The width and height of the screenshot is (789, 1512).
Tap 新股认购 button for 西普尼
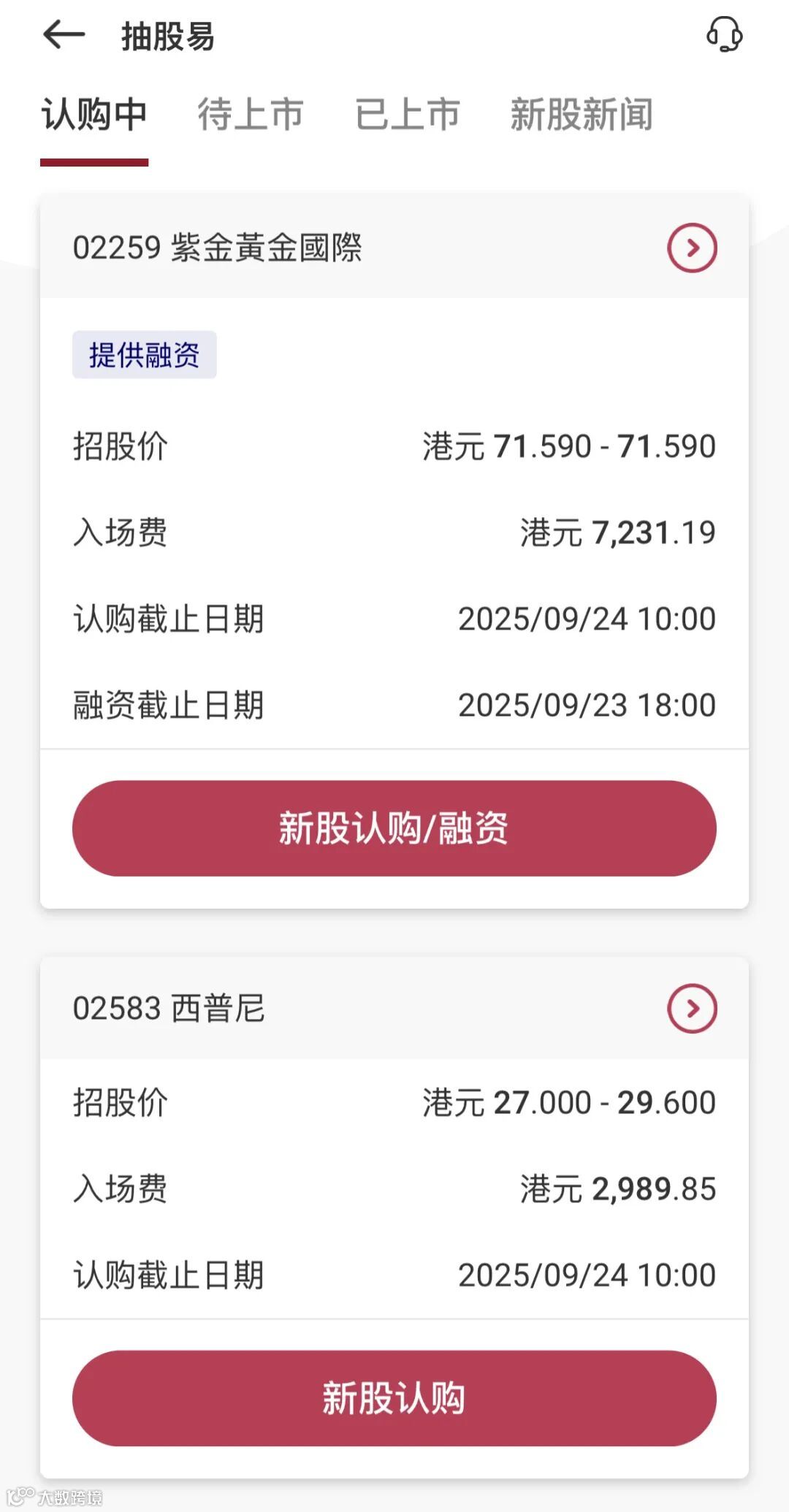pos(394,1398)
